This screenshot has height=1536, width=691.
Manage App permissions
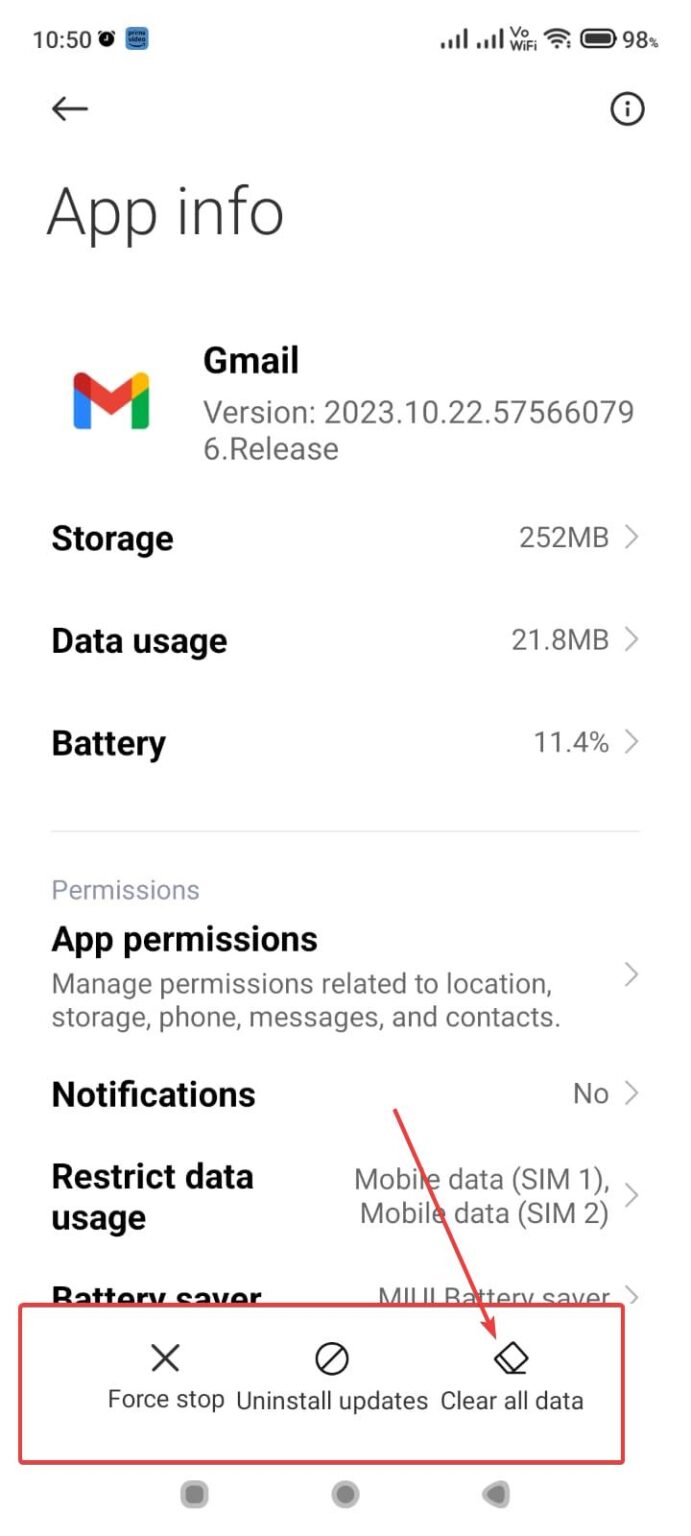[344, 976]
